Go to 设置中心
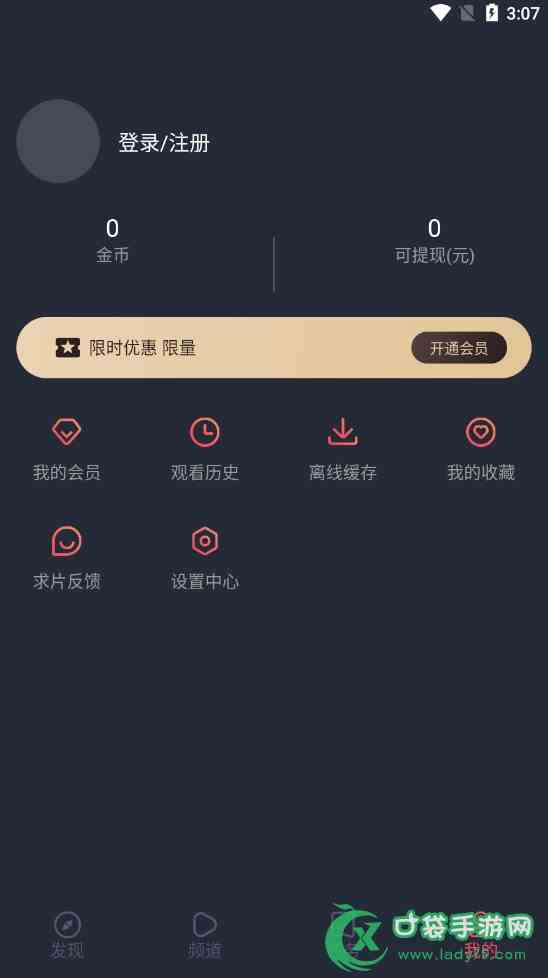The image size is (548, 978). (x=204, y=558)
